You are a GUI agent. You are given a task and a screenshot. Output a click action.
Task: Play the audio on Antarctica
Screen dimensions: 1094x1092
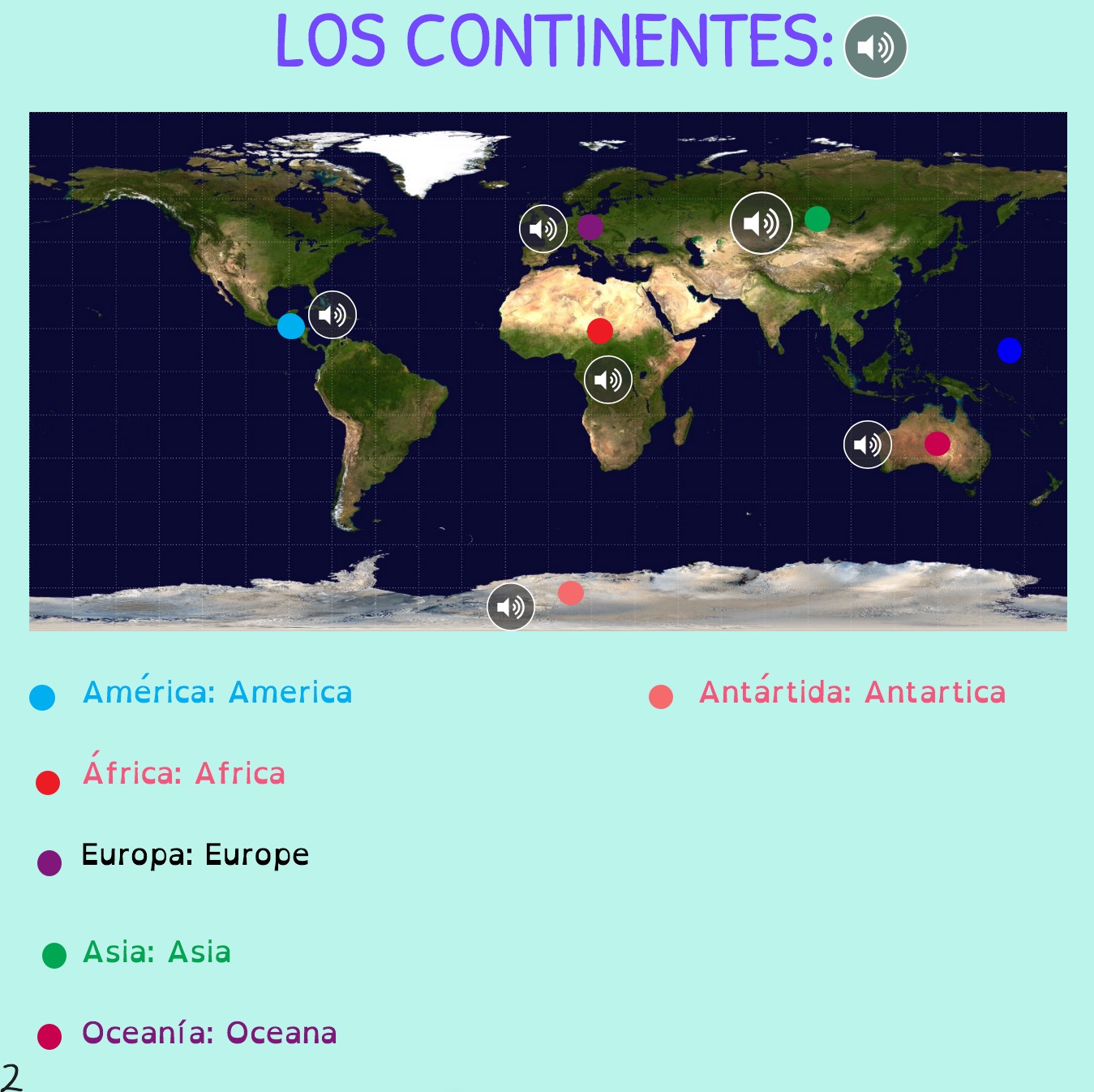pos(510,607)
